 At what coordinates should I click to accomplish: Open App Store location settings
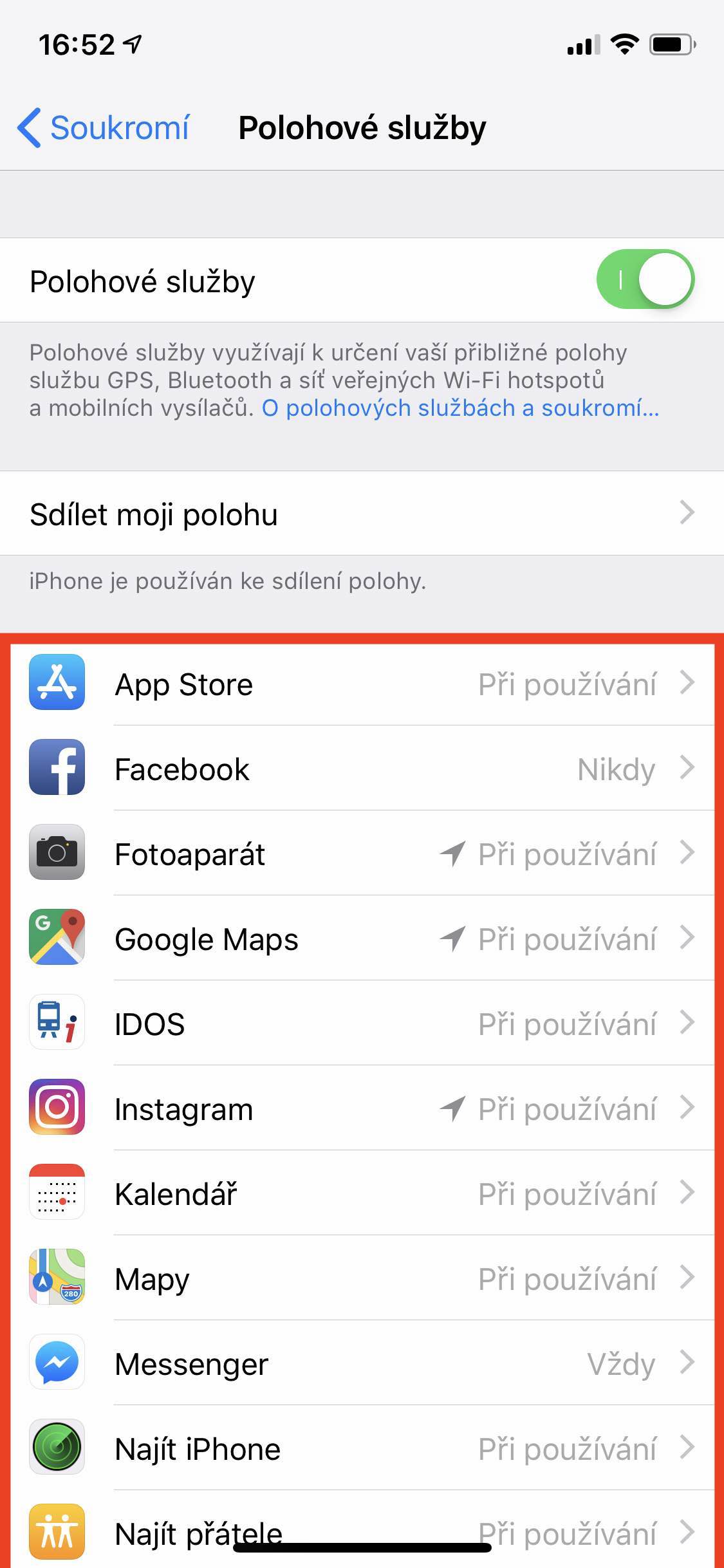(362, 684)
